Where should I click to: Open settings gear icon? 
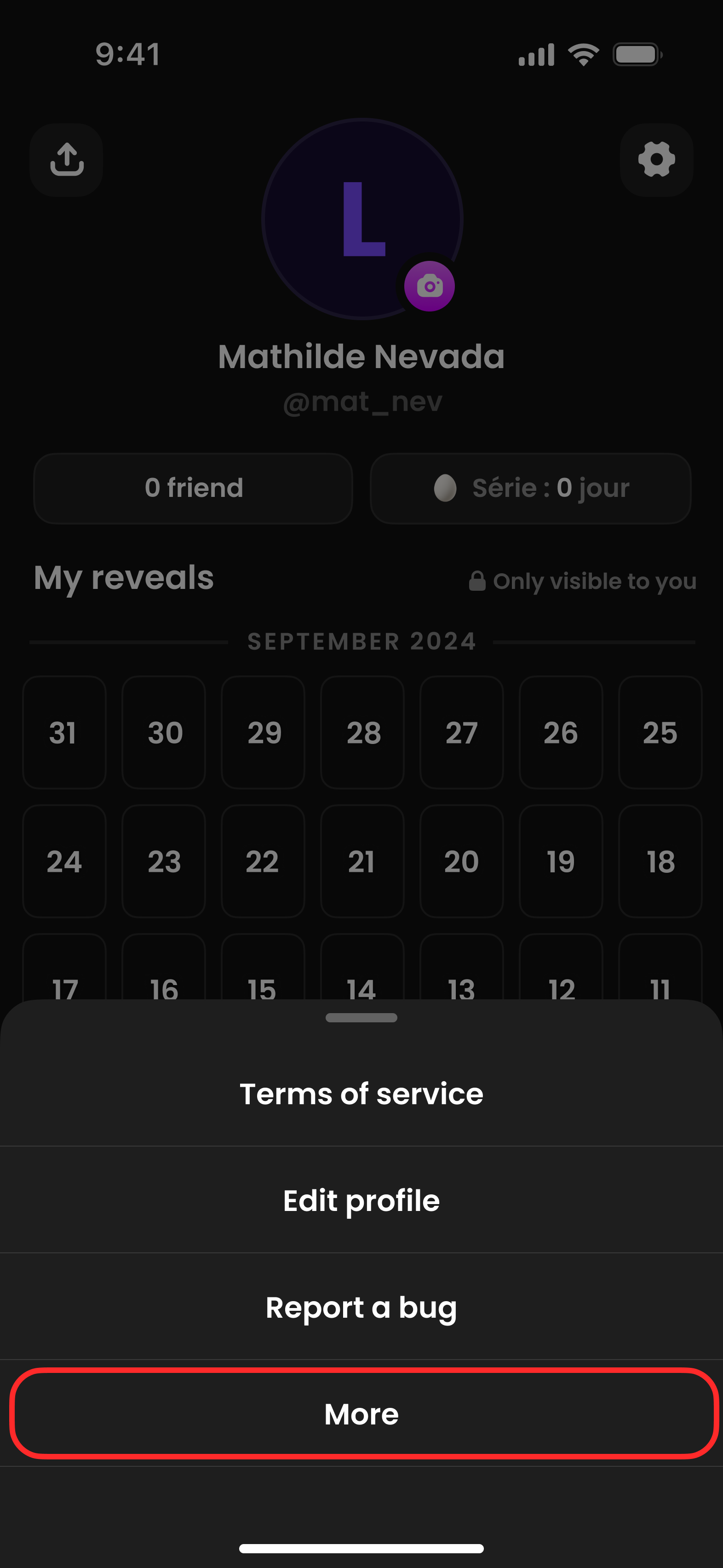(656, 160)
